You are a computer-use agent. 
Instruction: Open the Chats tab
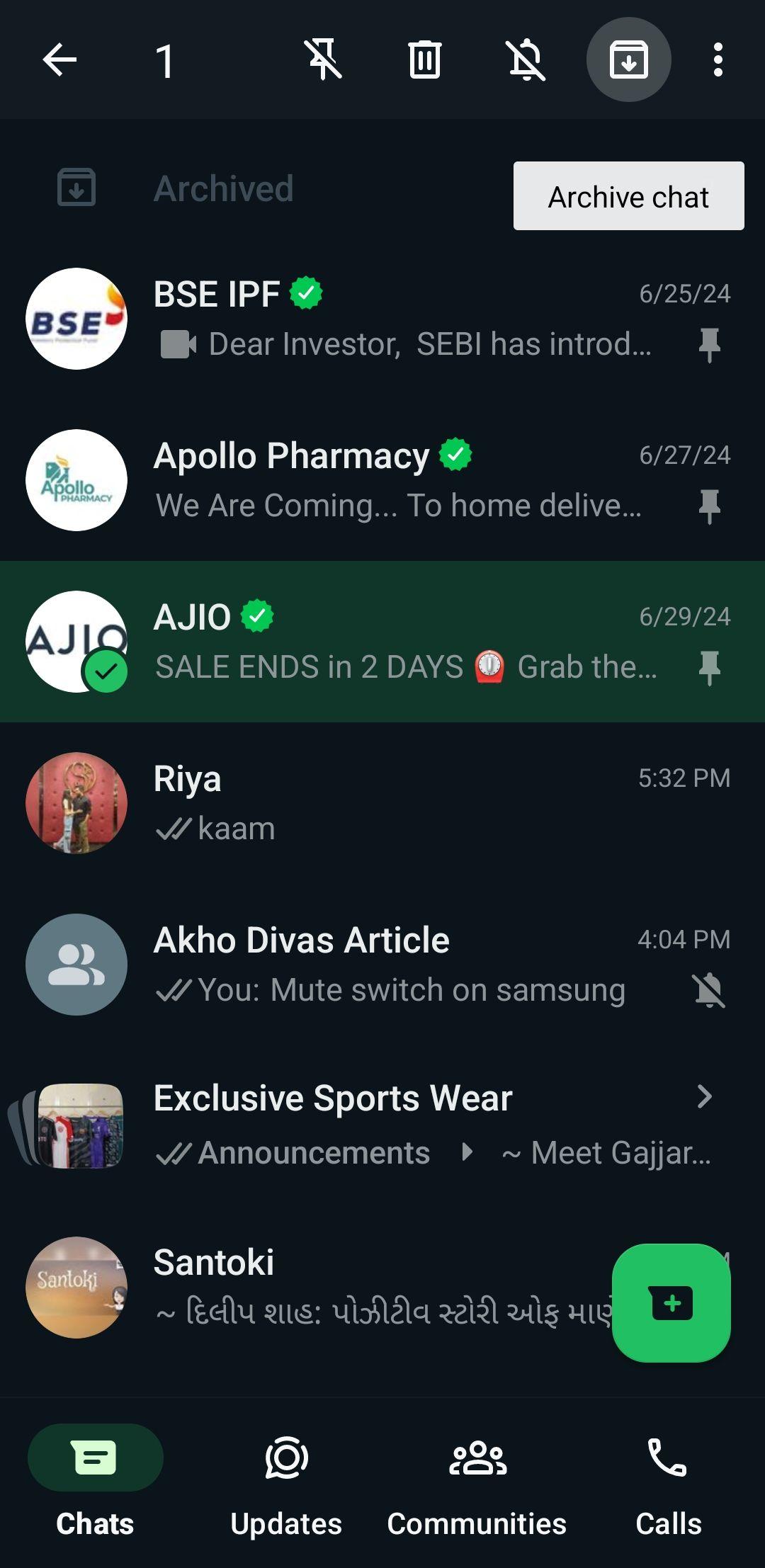point(95,1482)
